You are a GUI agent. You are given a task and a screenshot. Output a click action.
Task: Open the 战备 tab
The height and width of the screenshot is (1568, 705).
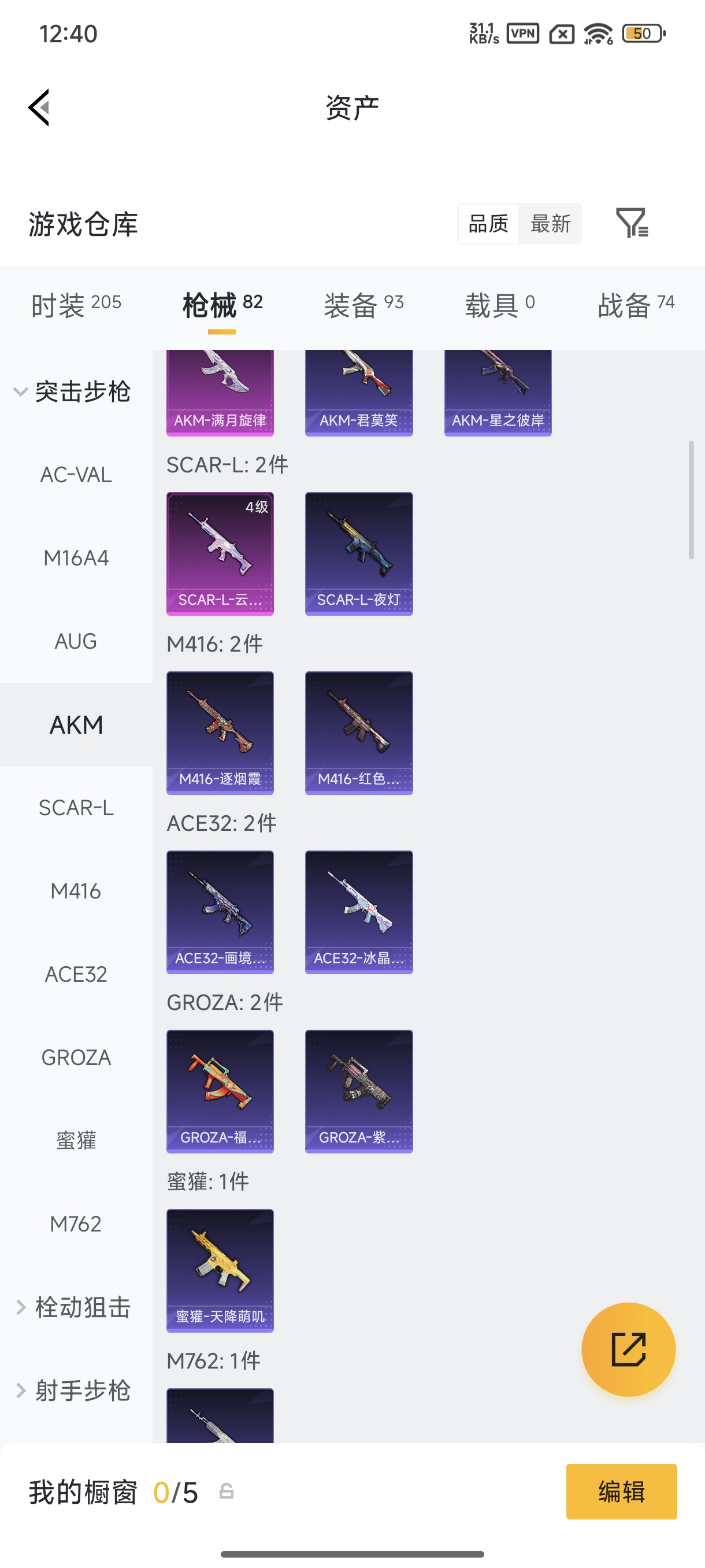(636, 304)
